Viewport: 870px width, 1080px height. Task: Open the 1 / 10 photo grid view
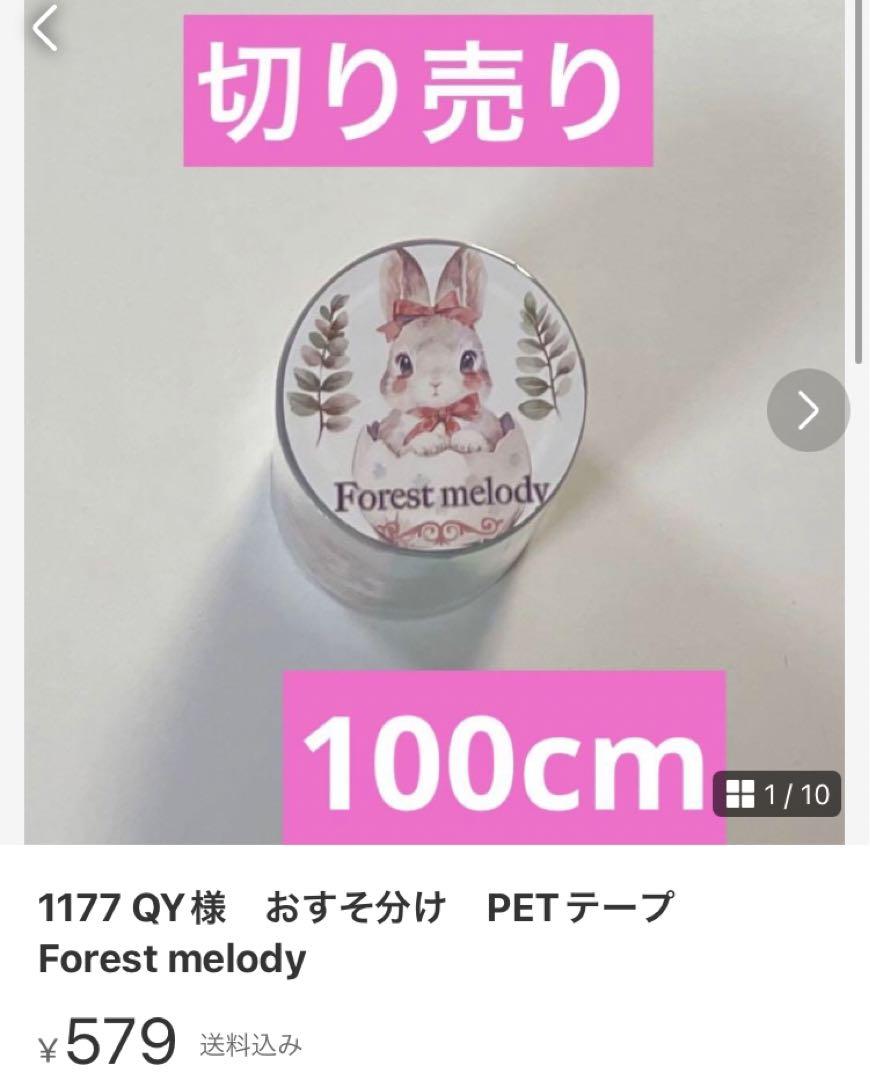click(x=777, y=795)
